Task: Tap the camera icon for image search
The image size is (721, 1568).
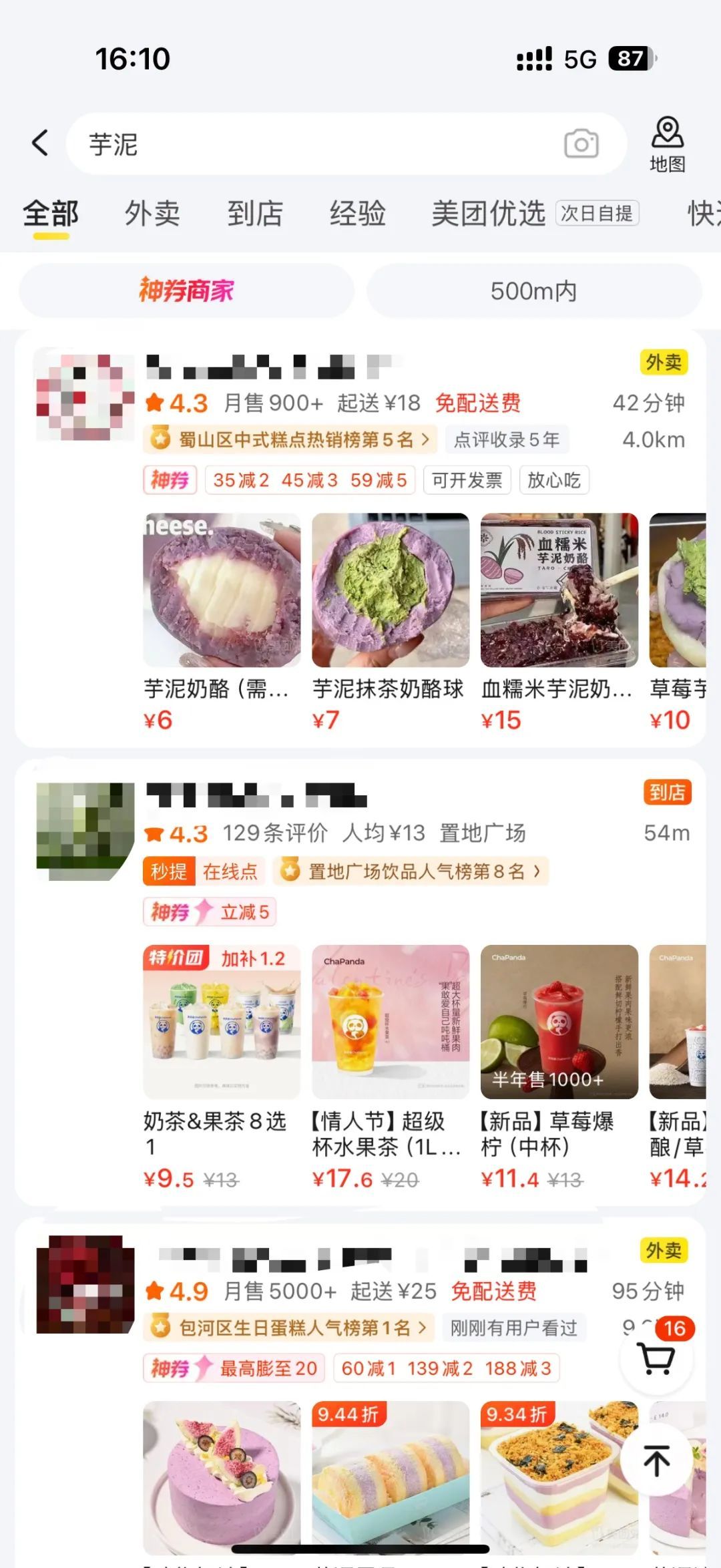Action: tap(580, 144)
